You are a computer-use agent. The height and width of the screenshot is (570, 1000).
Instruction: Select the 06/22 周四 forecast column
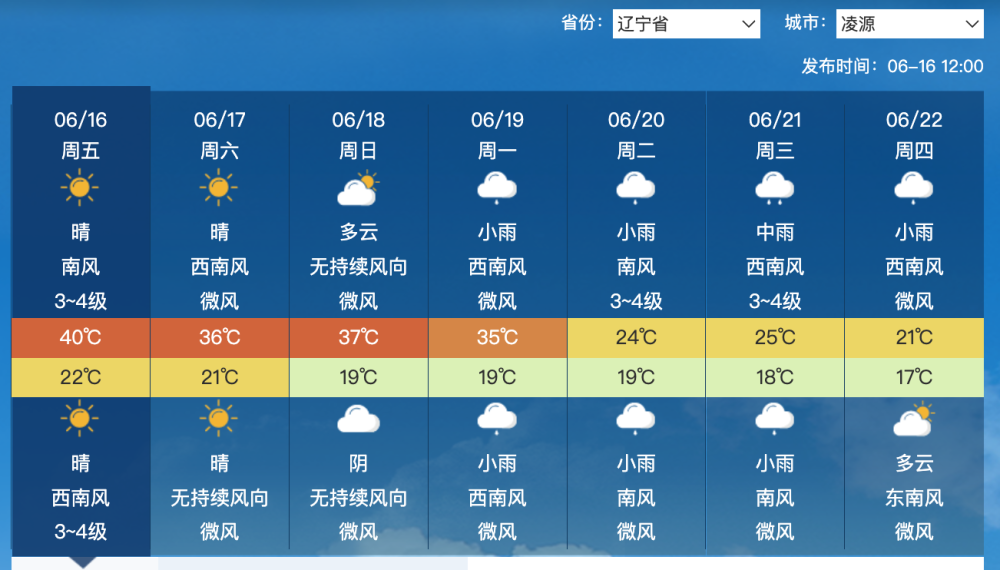(914, 135)
